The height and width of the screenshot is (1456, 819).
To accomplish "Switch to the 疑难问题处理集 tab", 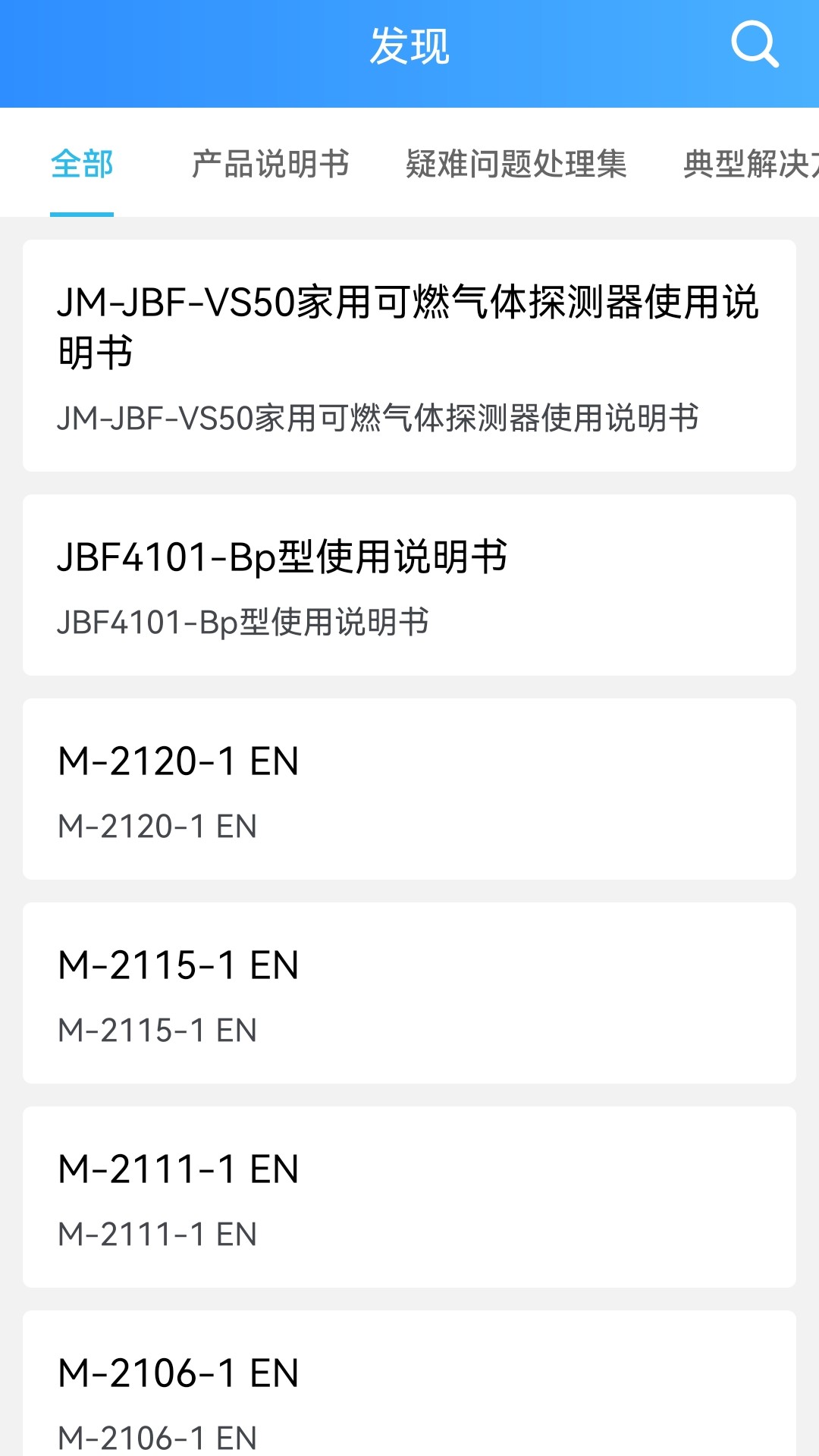I will tap(516, 164).
